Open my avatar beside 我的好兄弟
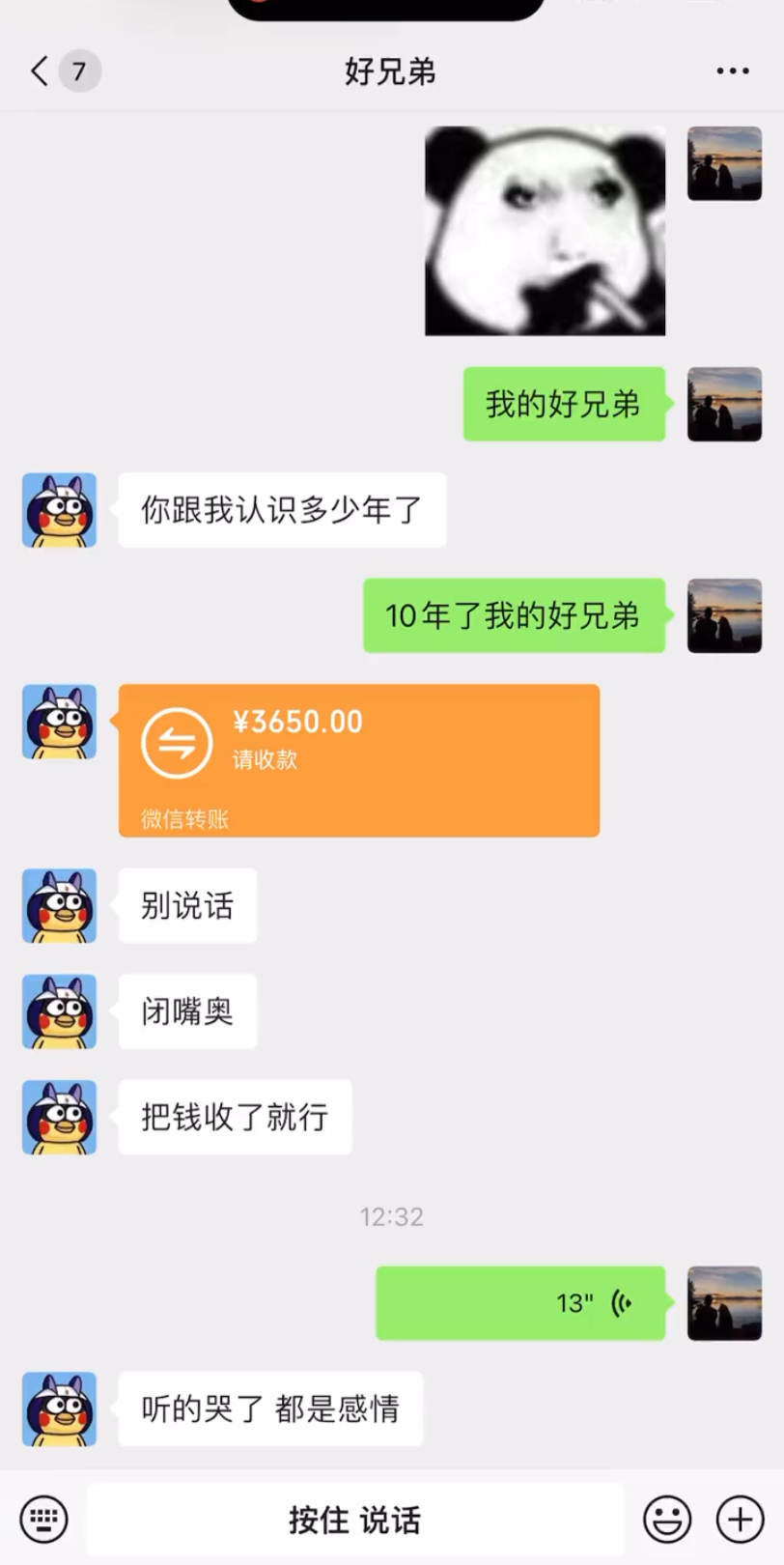 (x=724, y=404)
